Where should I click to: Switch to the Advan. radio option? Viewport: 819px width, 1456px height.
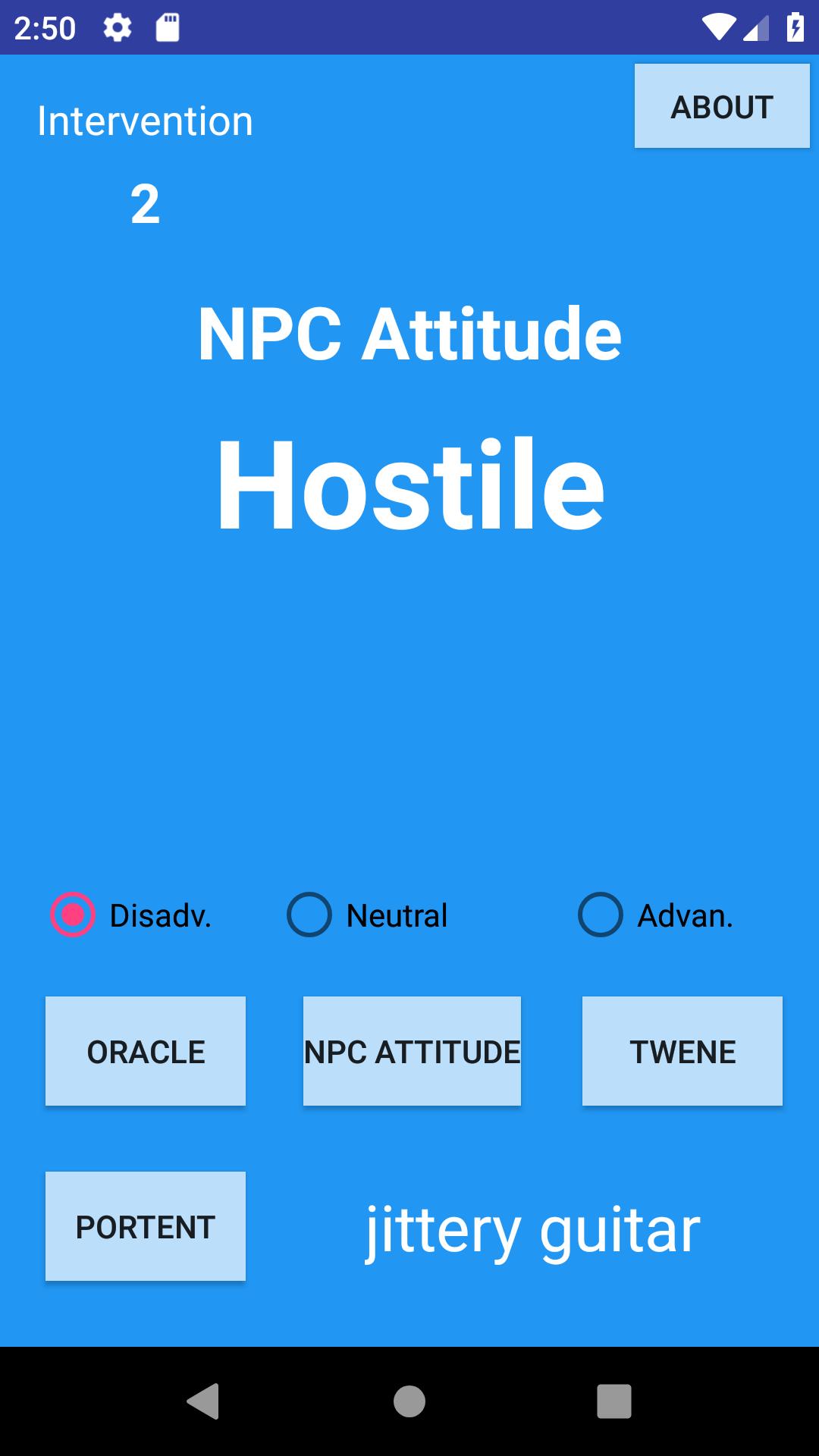601,915
